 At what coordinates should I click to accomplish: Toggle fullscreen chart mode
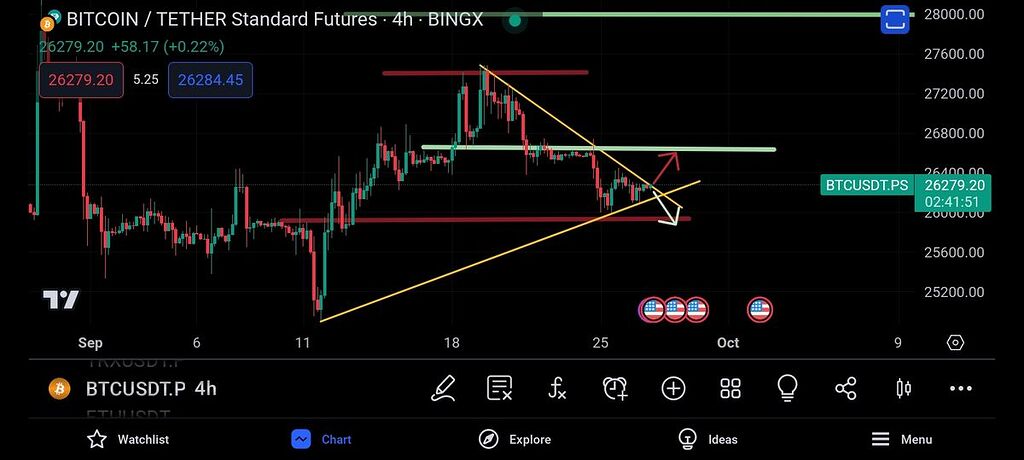coord(894,18)
